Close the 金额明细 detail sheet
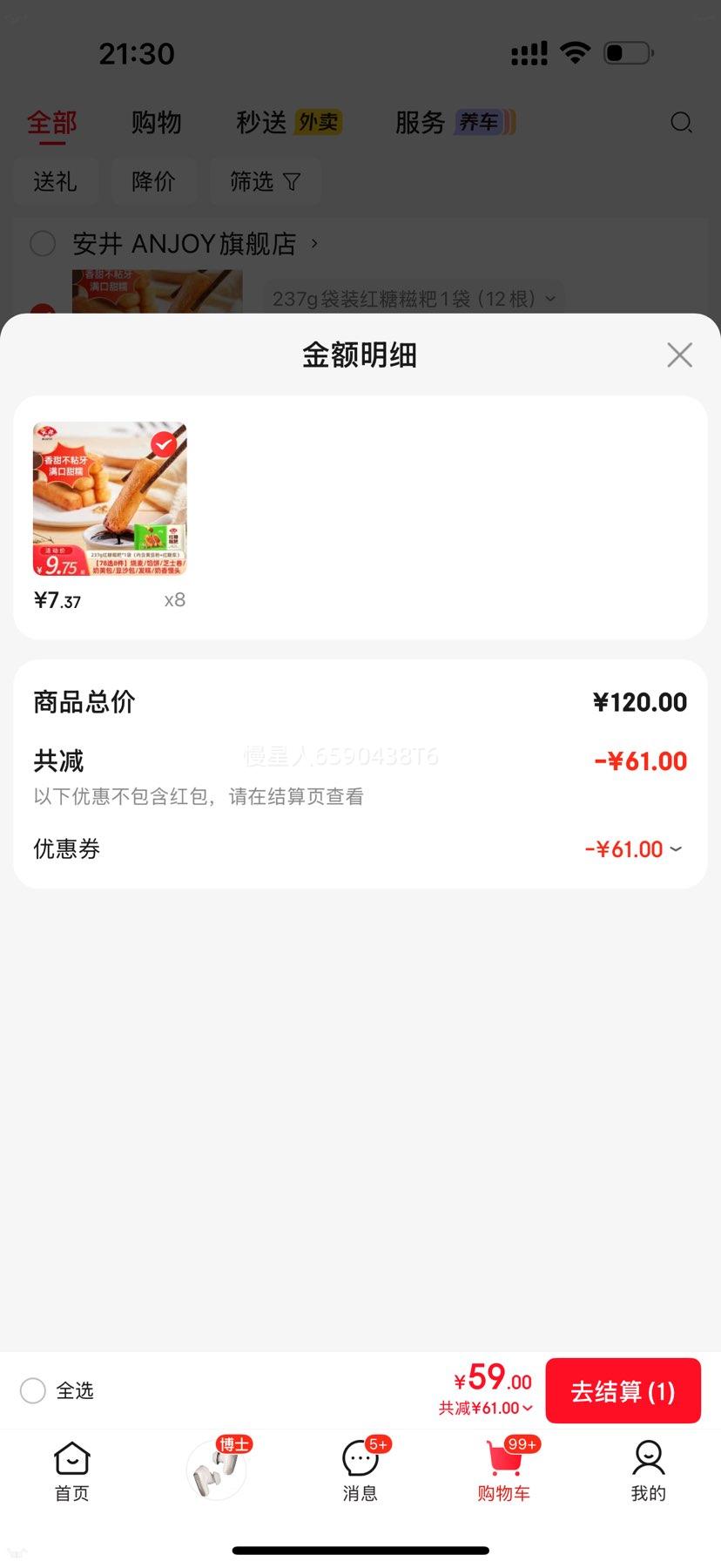 coord(679,355)
